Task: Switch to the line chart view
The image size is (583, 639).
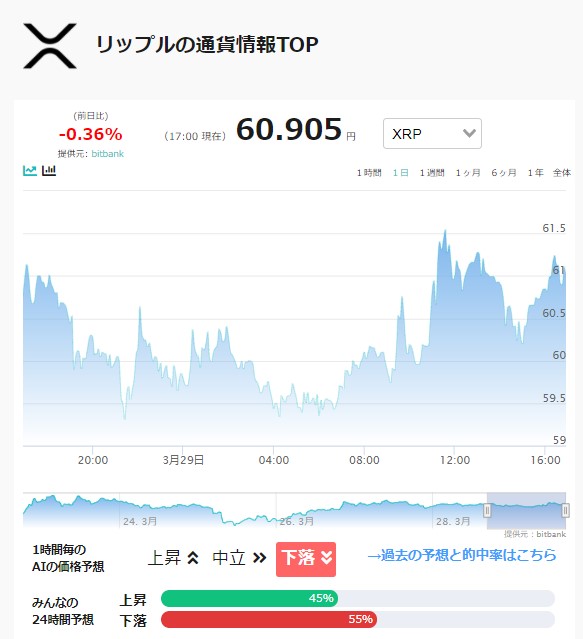Action: (30, 170)
